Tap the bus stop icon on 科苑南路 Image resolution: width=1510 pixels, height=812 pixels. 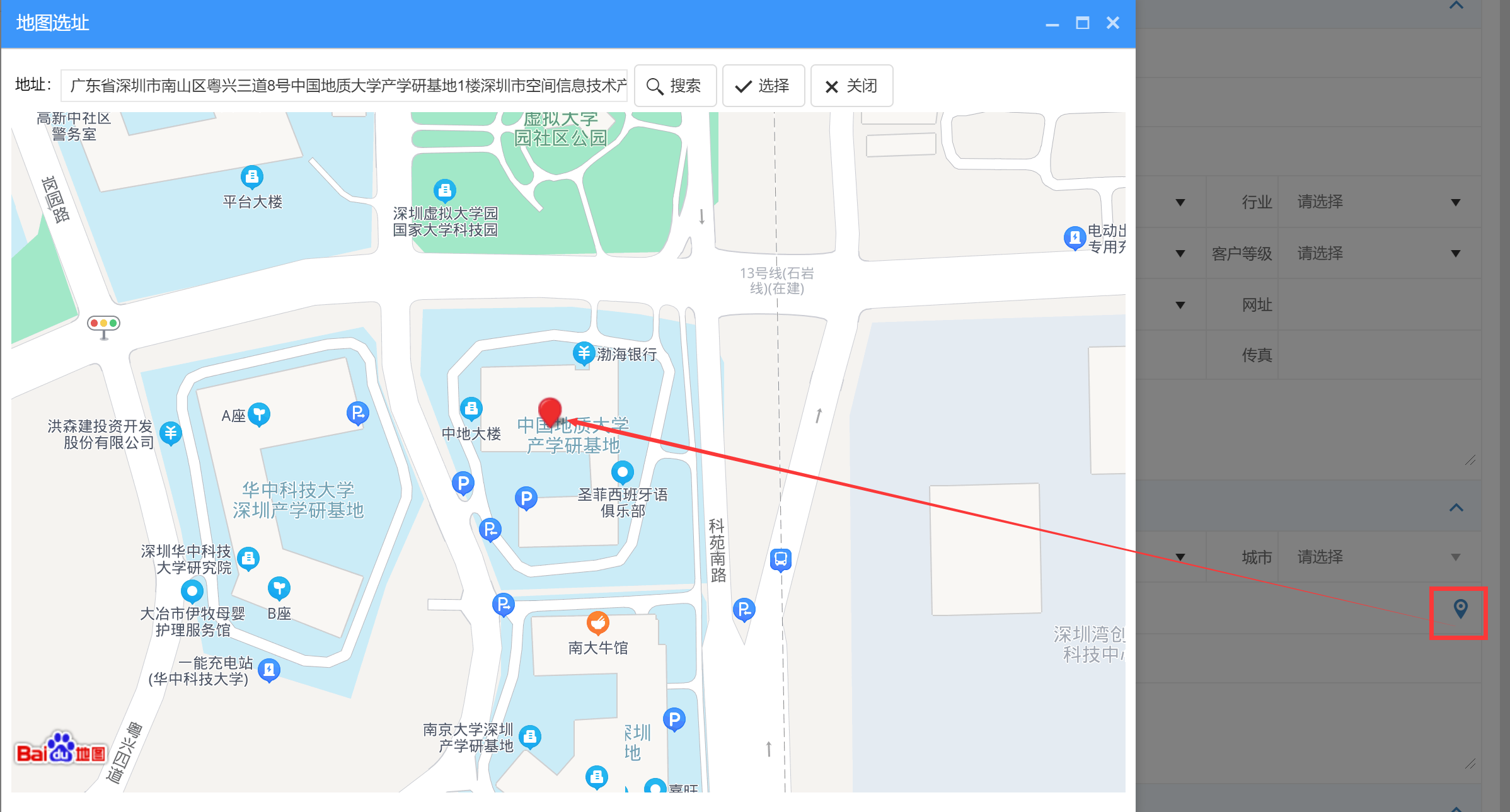(781, 559)
